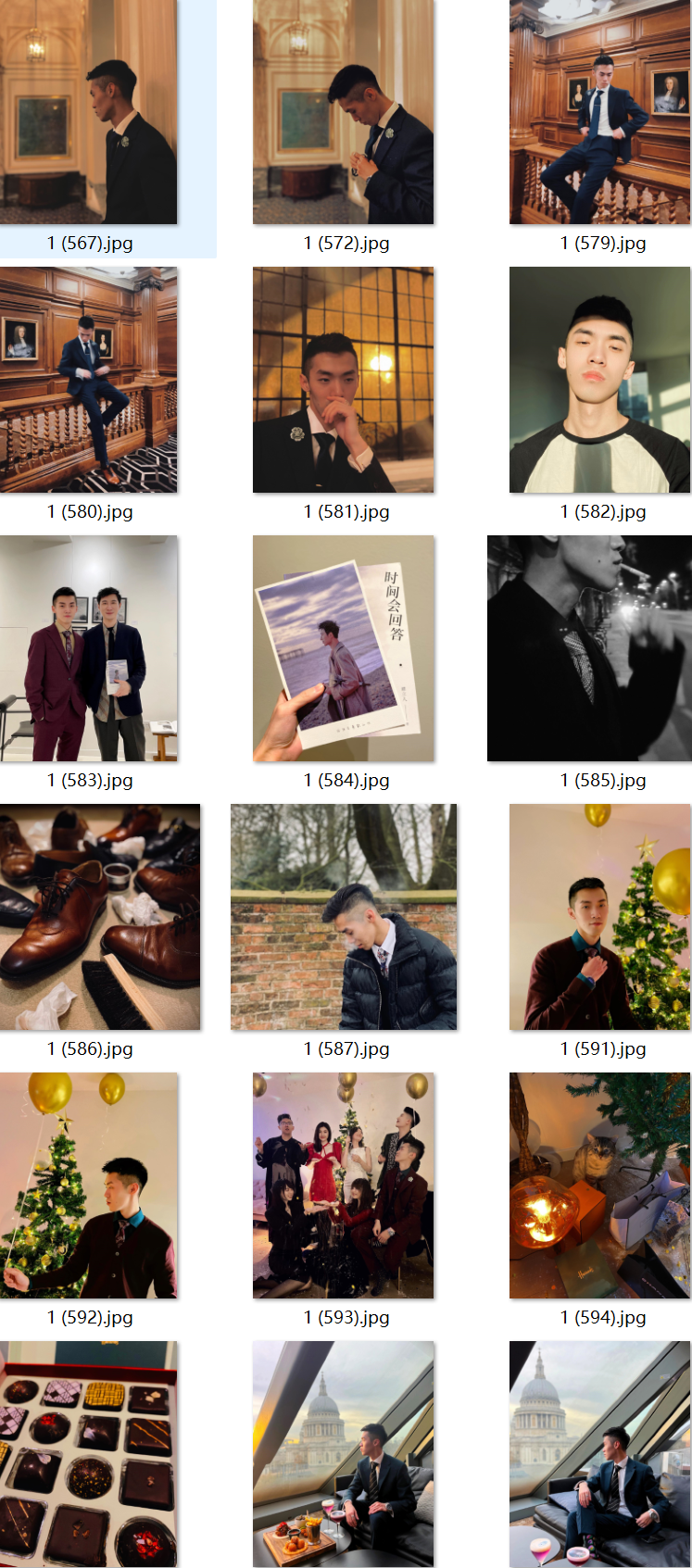Select the image 1 (572).jpg
Image resolution: width=692 pixels, height=1568 pixels.
pyautogui.click(x=343, y=112)
